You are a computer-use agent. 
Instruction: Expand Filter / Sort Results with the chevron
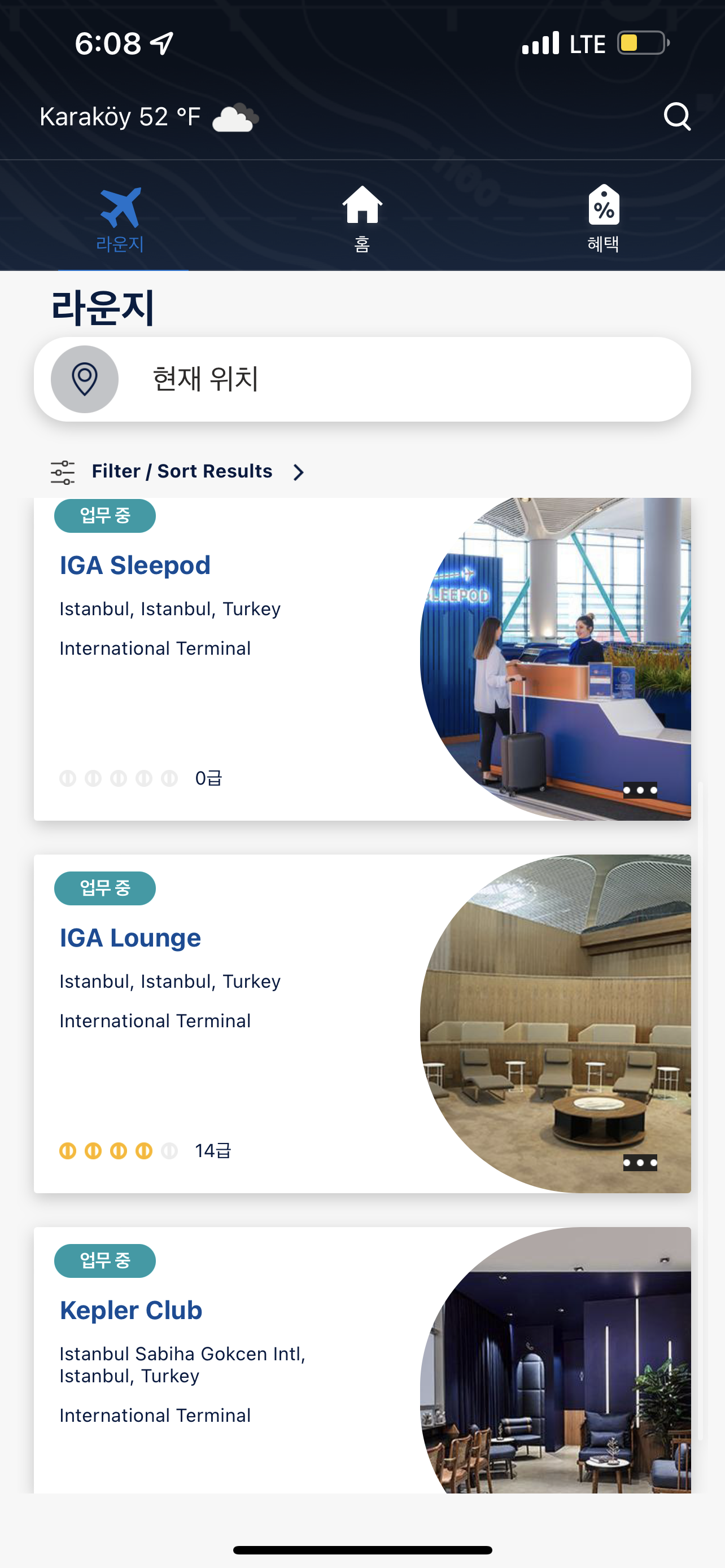click(x=298, y=472)
